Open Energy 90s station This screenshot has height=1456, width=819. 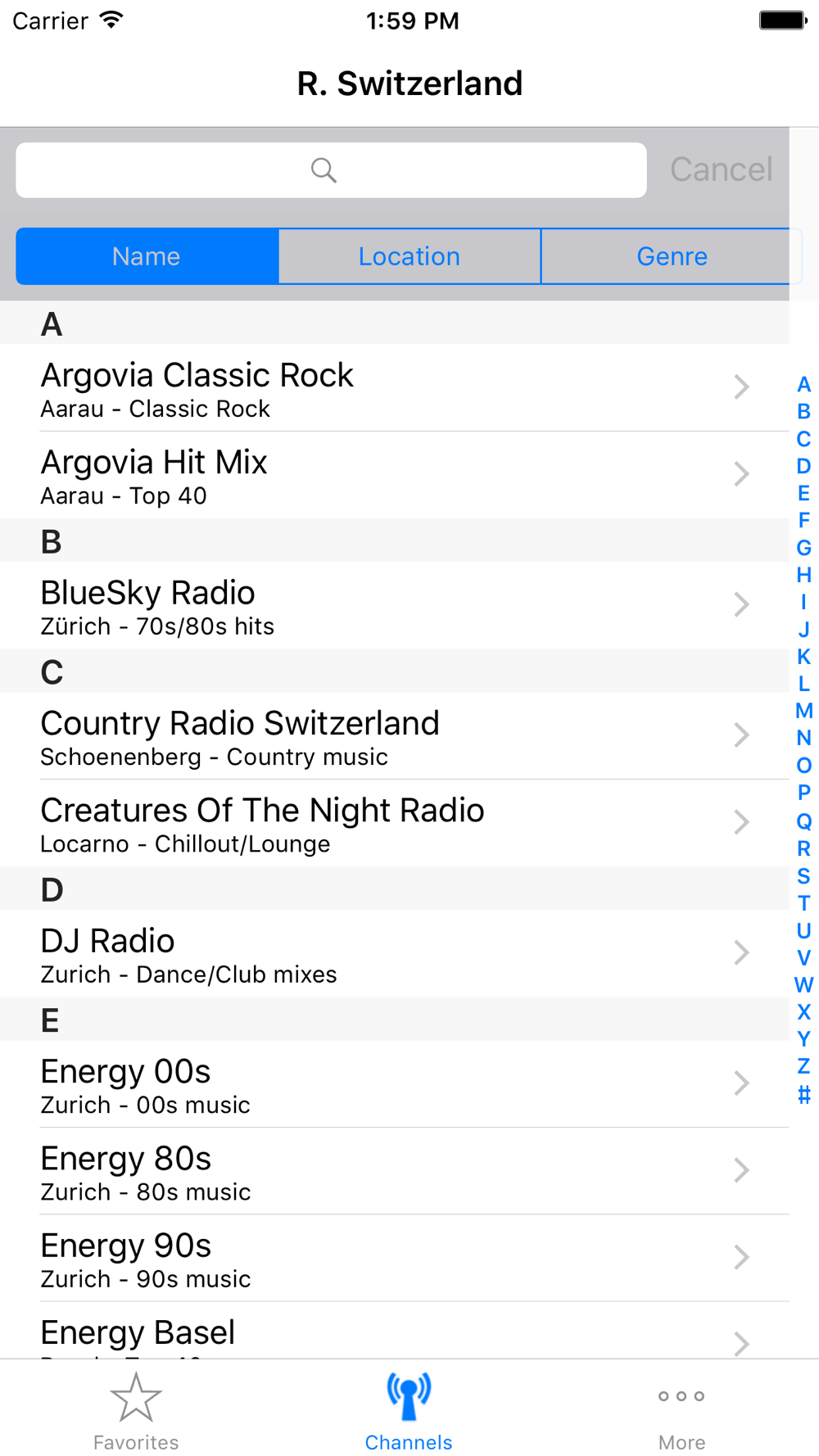pos(395,1258)
